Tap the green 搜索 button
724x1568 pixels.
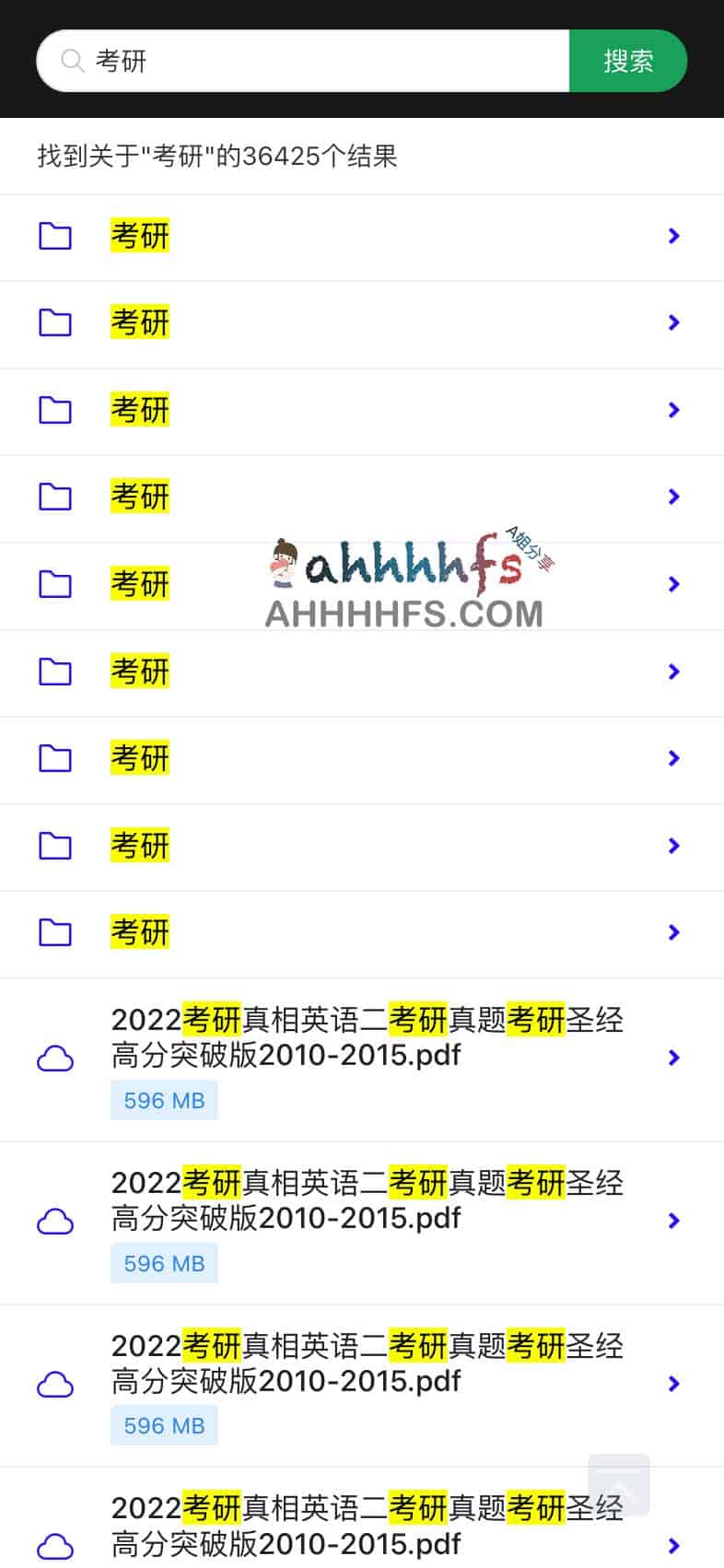point(628,61)
